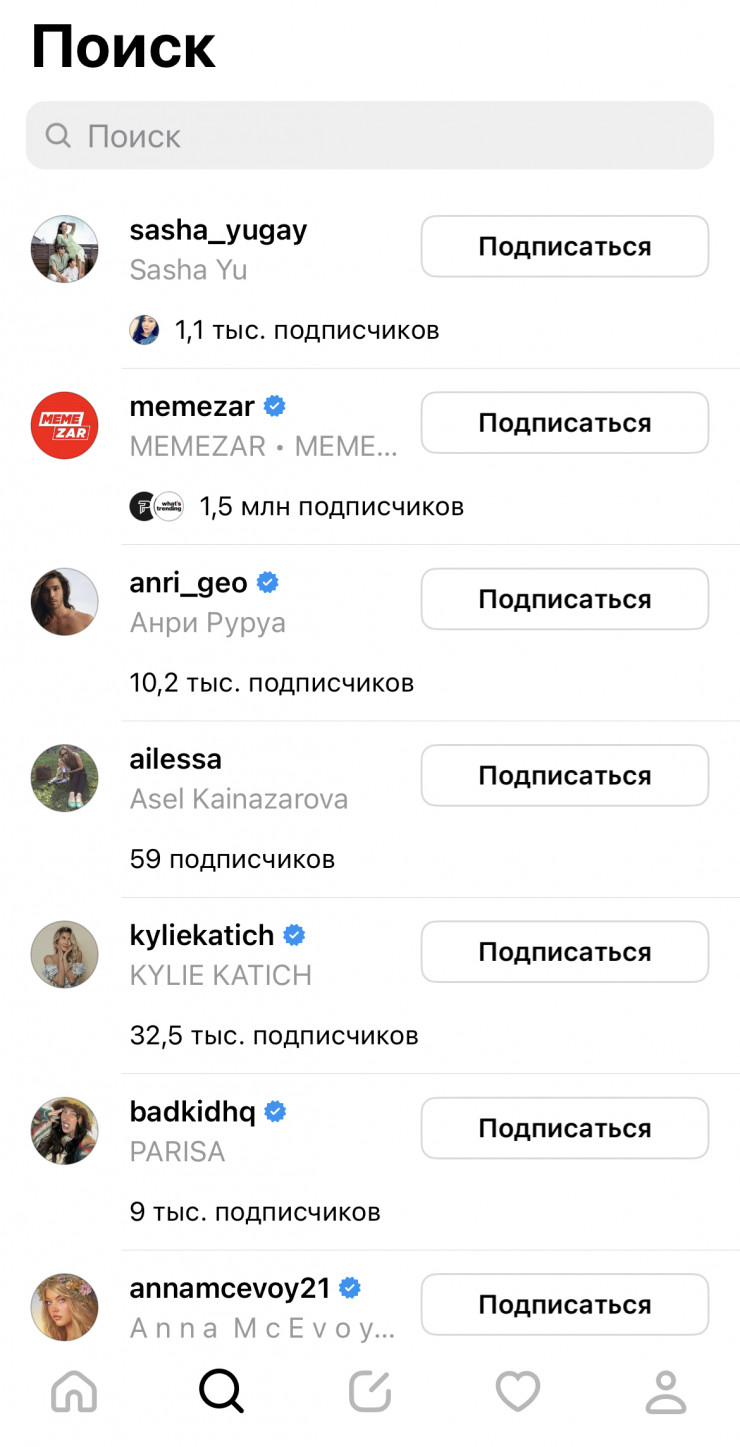The height and width of the screenshot is (1447, 740).
Task: Open Asel Kainazarova's ailessa profile
Action: pyautogui.click(x=176, y=760)
